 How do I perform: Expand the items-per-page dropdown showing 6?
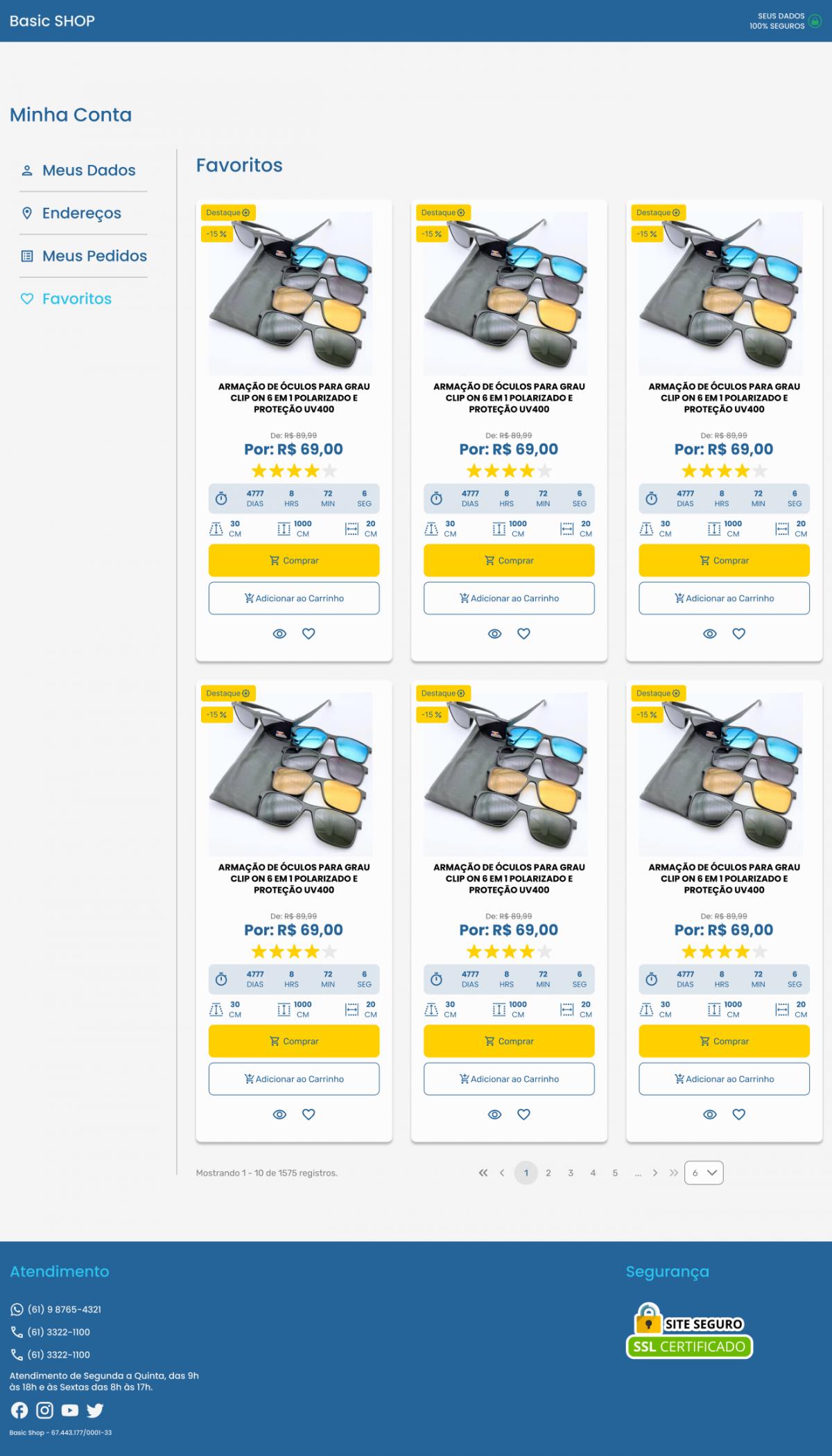point(703,1173)
